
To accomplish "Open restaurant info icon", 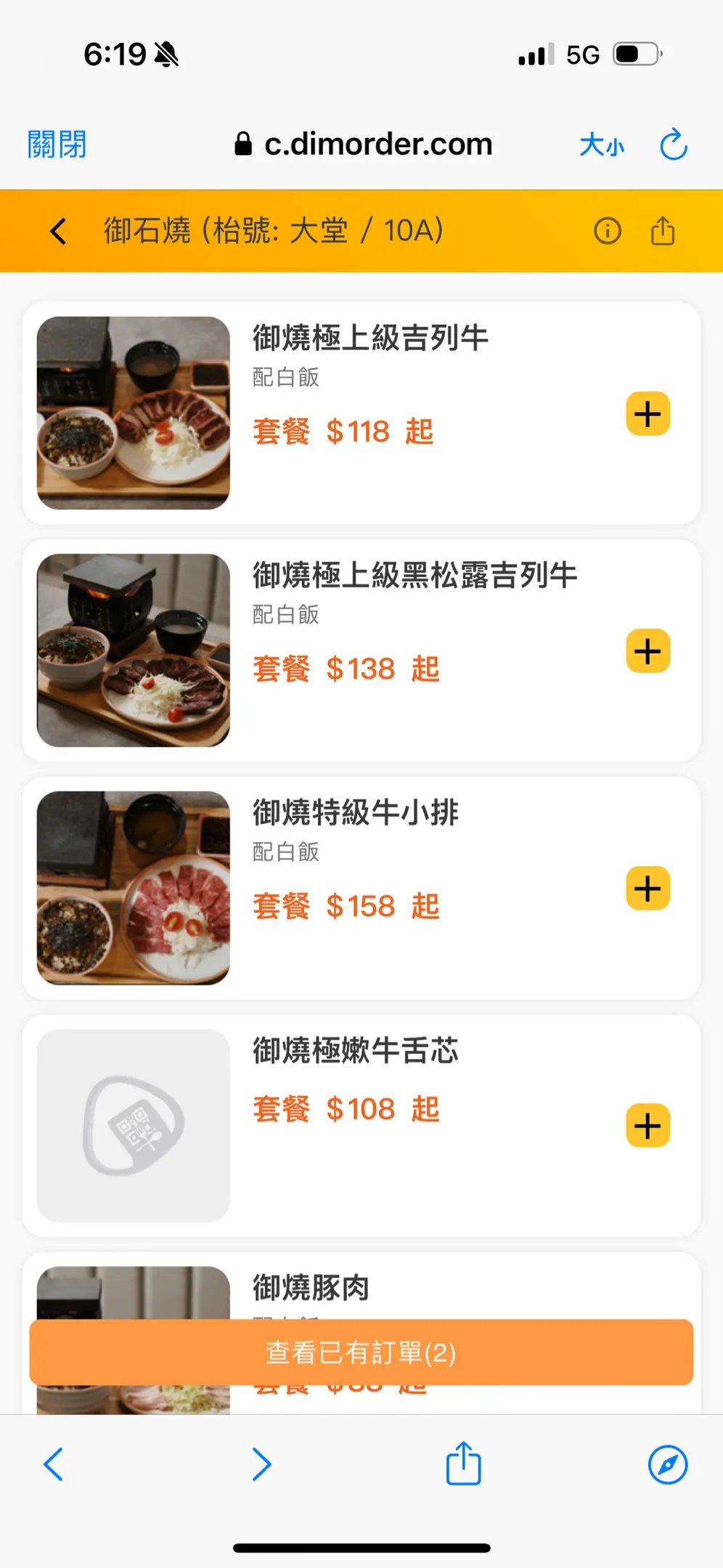I will [x=608, y=231].
